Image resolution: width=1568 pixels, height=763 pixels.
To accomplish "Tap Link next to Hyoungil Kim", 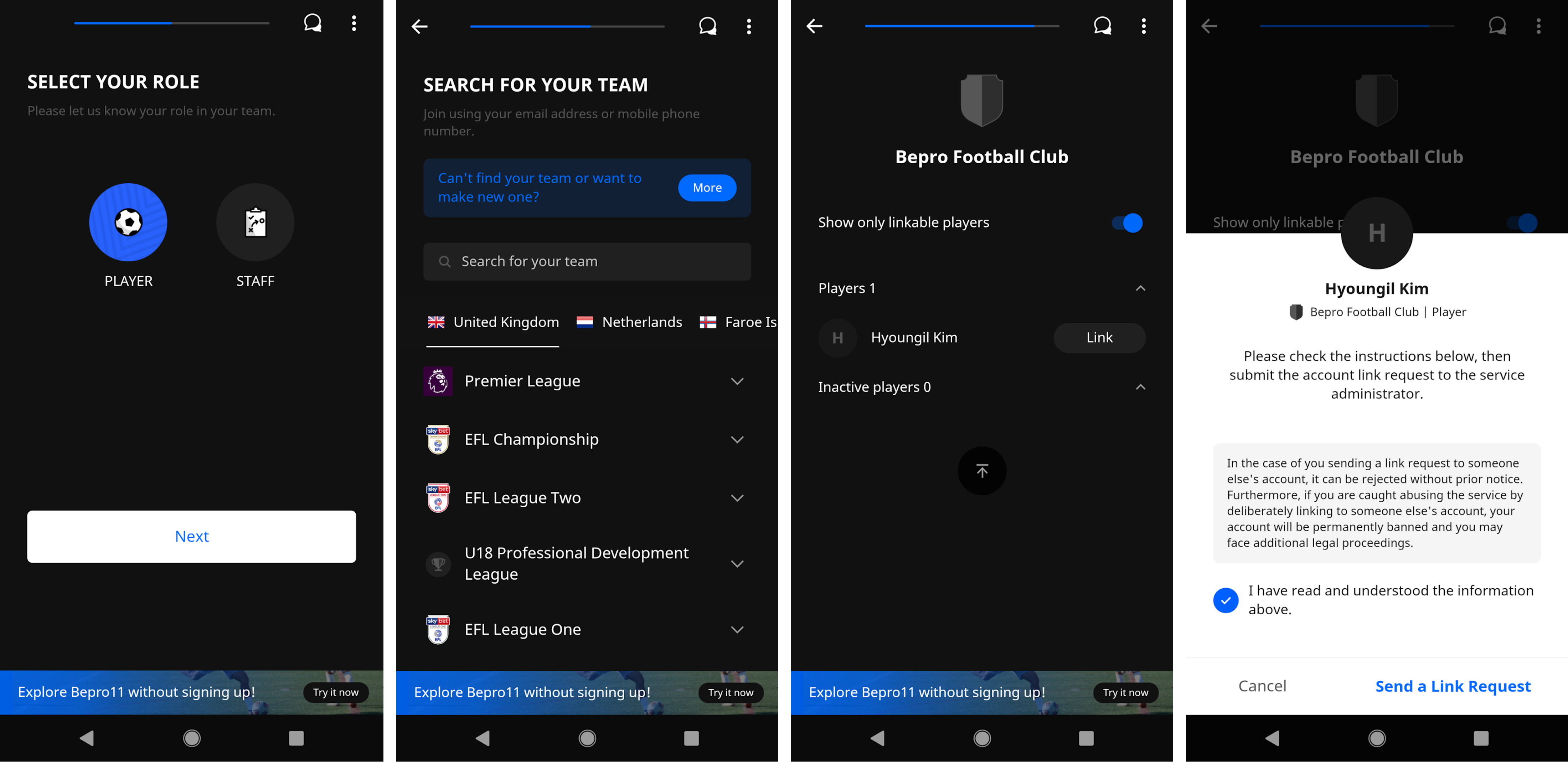I will pyautogui.click(x=1099, y=337).
